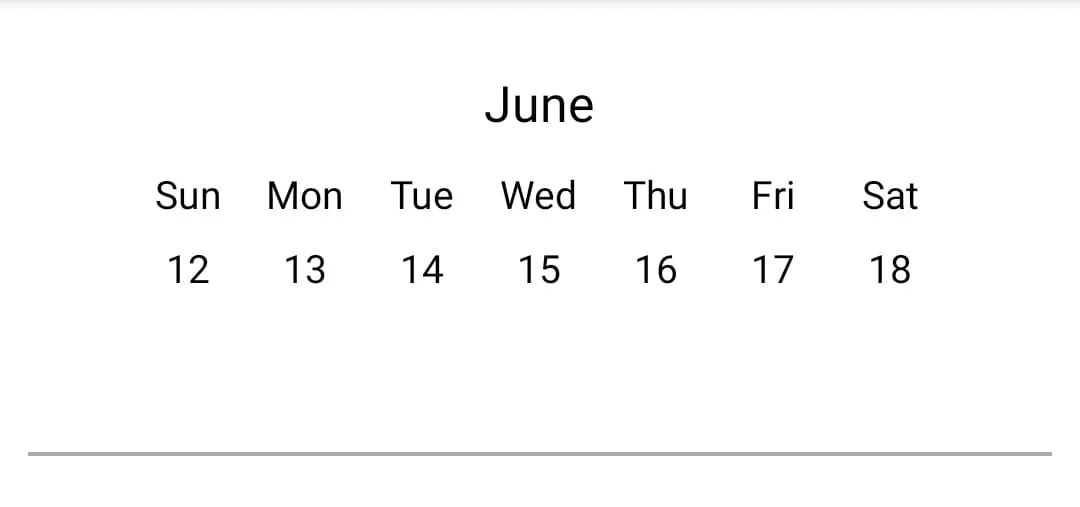This screenshot has width=1080, height=507.
Task: Select Wednesday, June 15
Action: (539, 270)
